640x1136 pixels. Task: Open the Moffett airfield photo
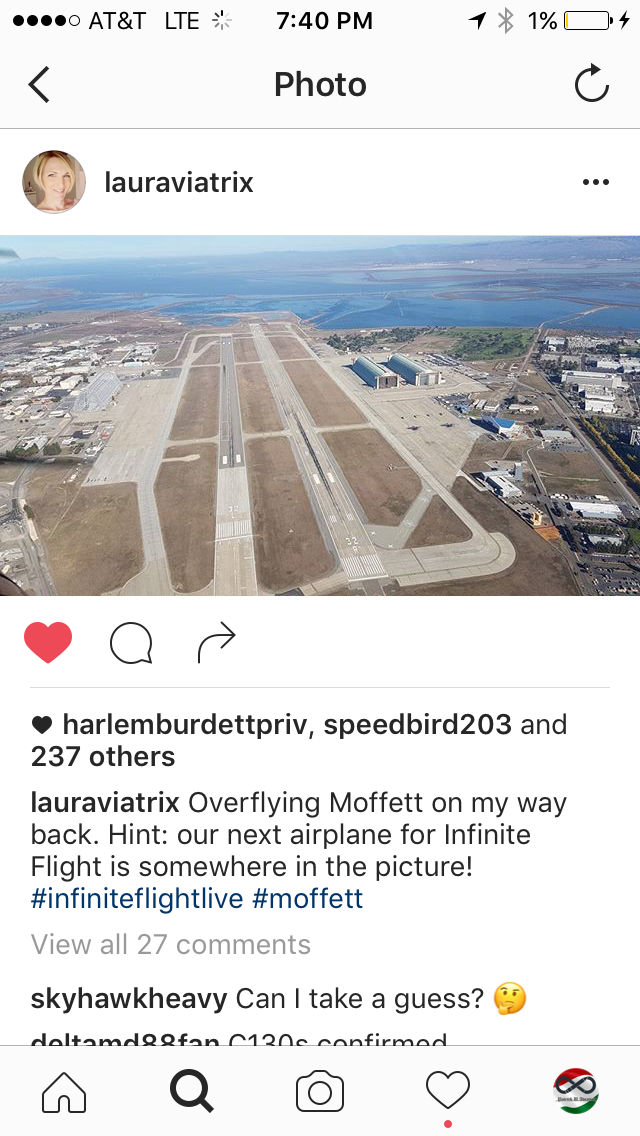click(320, 415)
